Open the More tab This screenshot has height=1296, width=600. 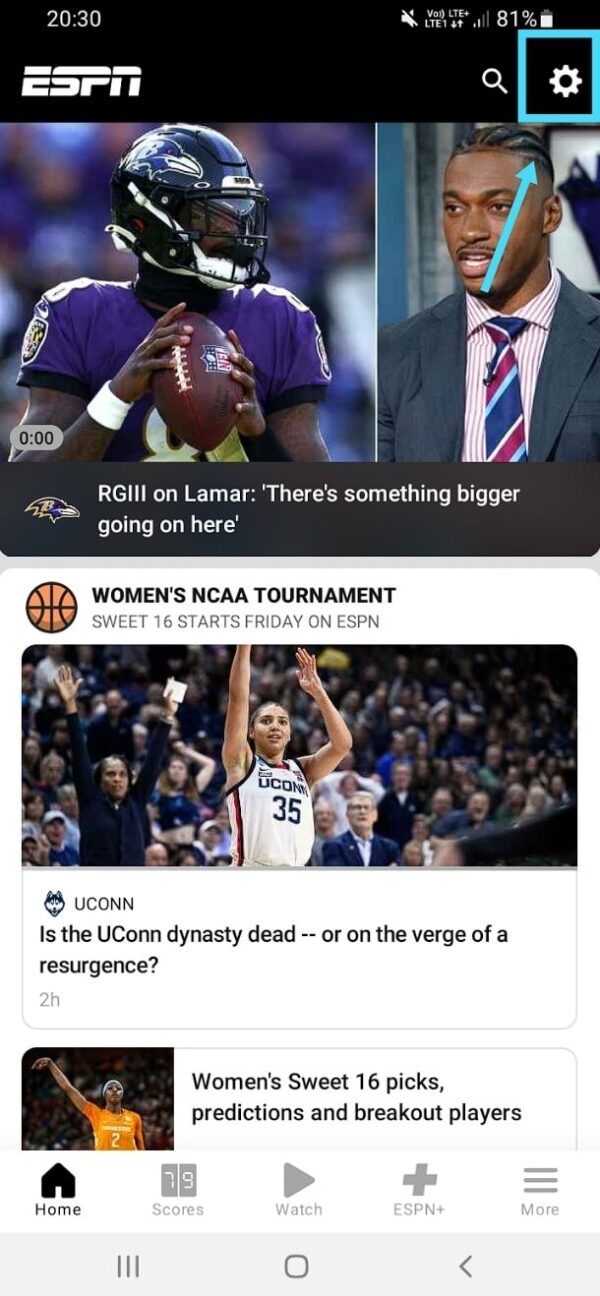click(x=540, y=1190)
